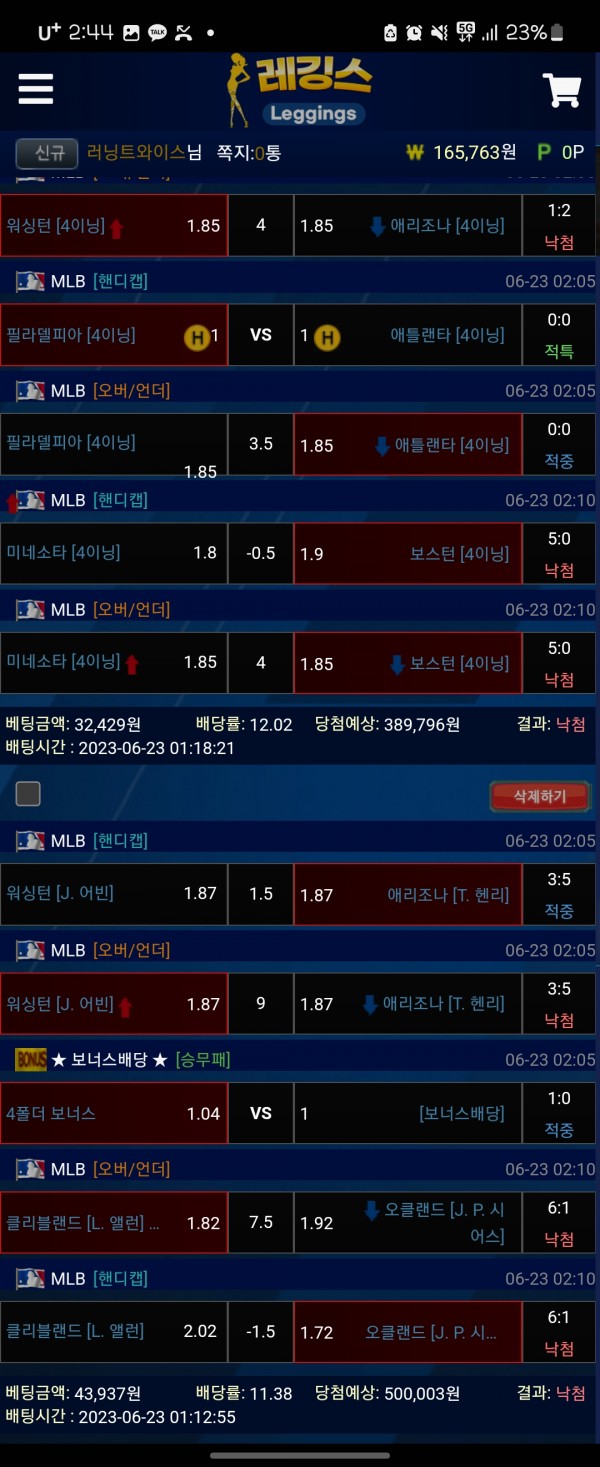Tap the 신규 badge button
This screenshot has width=600, height=1467.
coord(47,153)
